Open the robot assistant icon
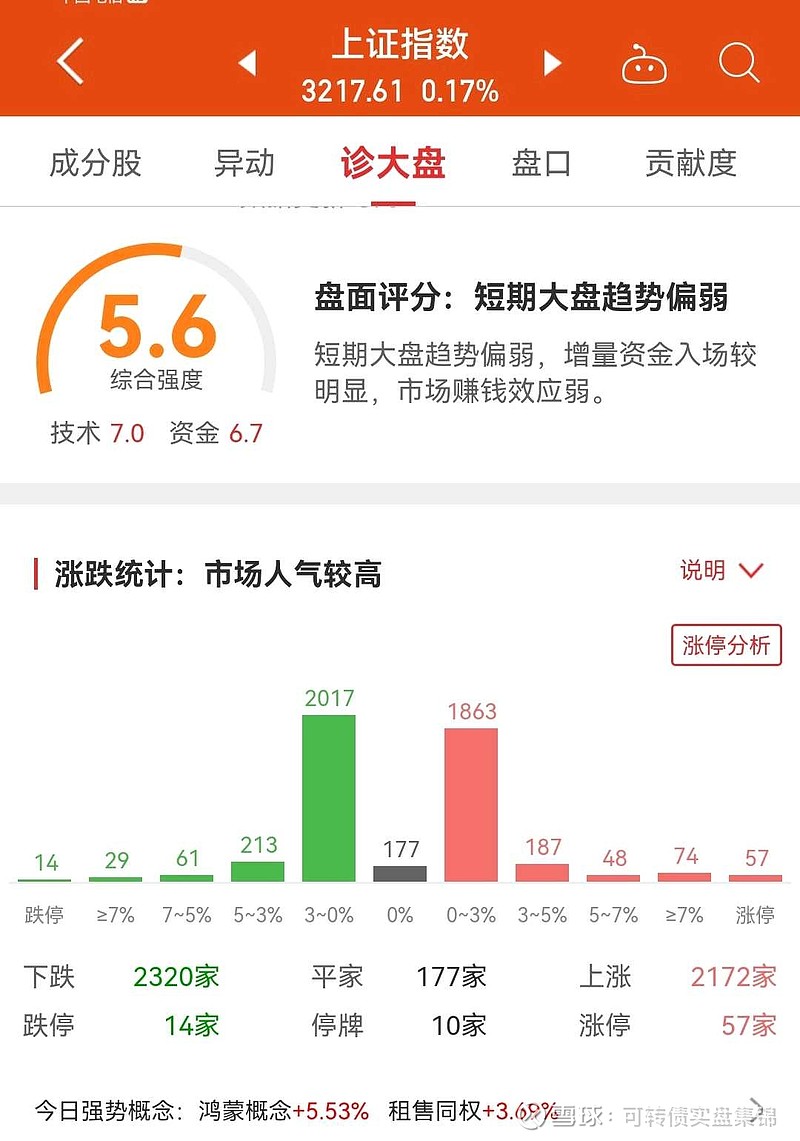Screen dimensions: 800x1141 click(643, 61)
